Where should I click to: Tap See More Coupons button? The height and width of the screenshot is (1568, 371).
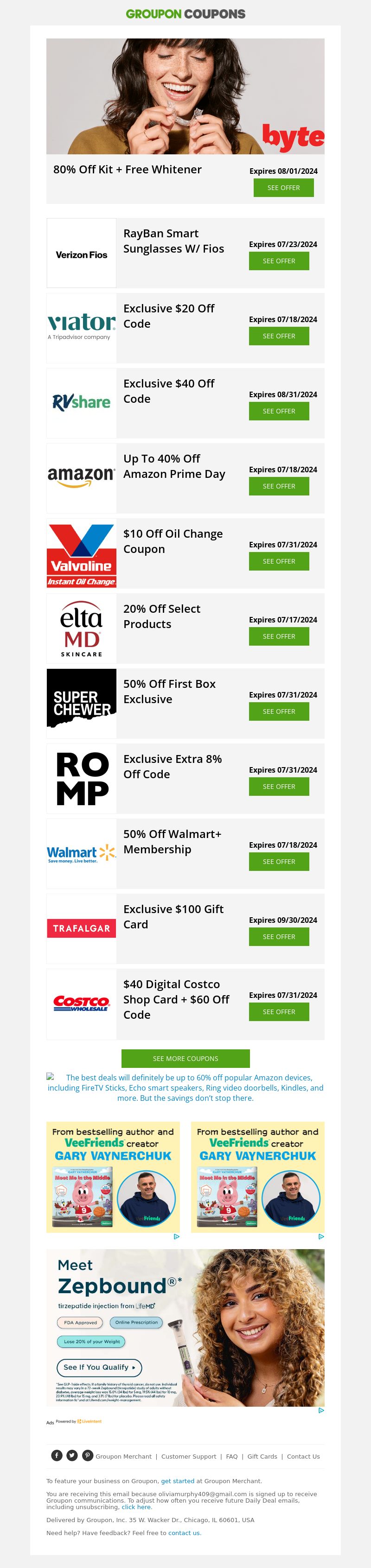185,1059
